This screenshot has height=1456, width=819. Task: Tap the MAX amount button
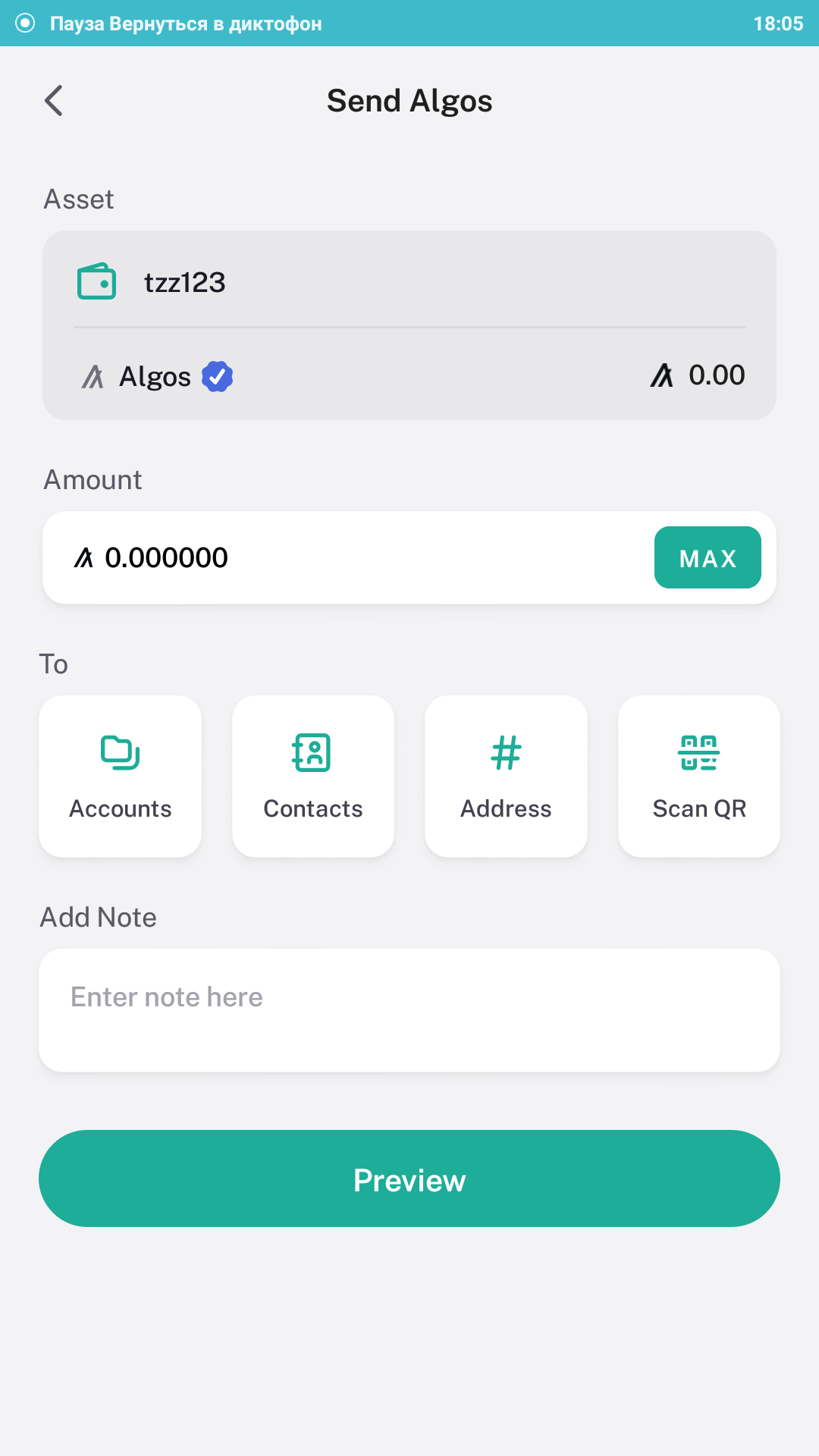coord(708,557)
